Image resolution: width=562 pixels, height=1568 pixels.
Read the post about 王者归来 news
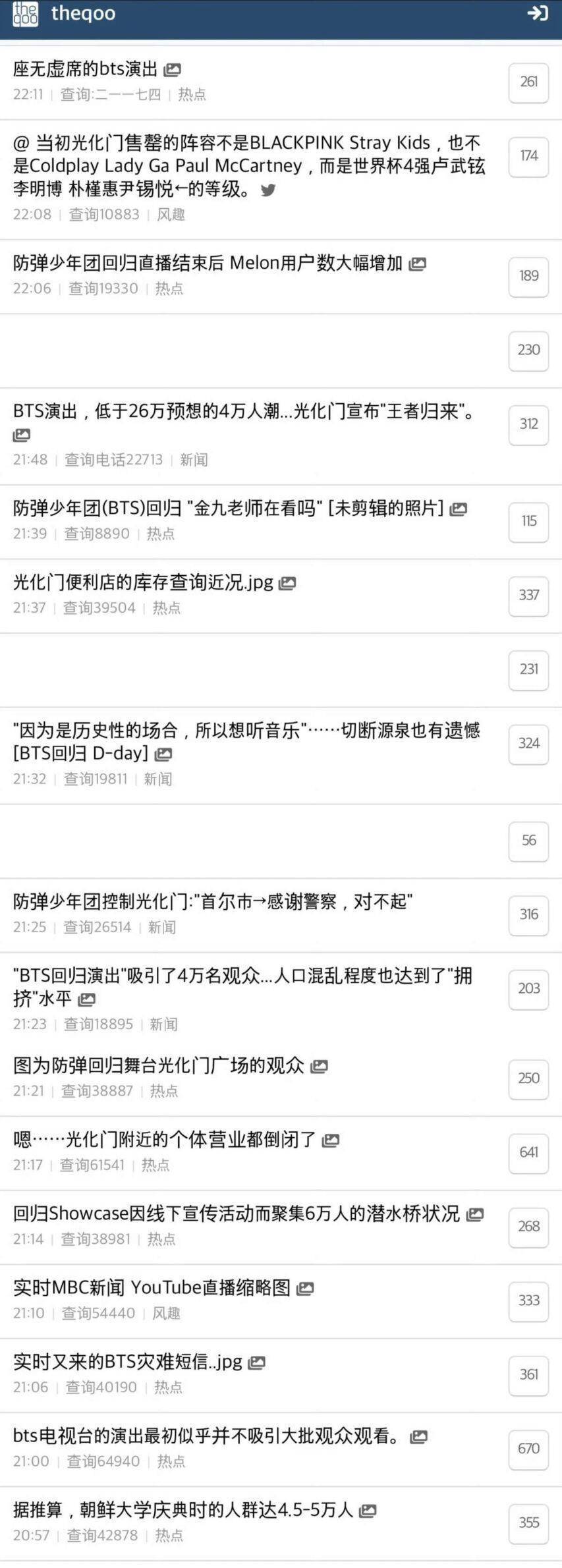point(243,412)
